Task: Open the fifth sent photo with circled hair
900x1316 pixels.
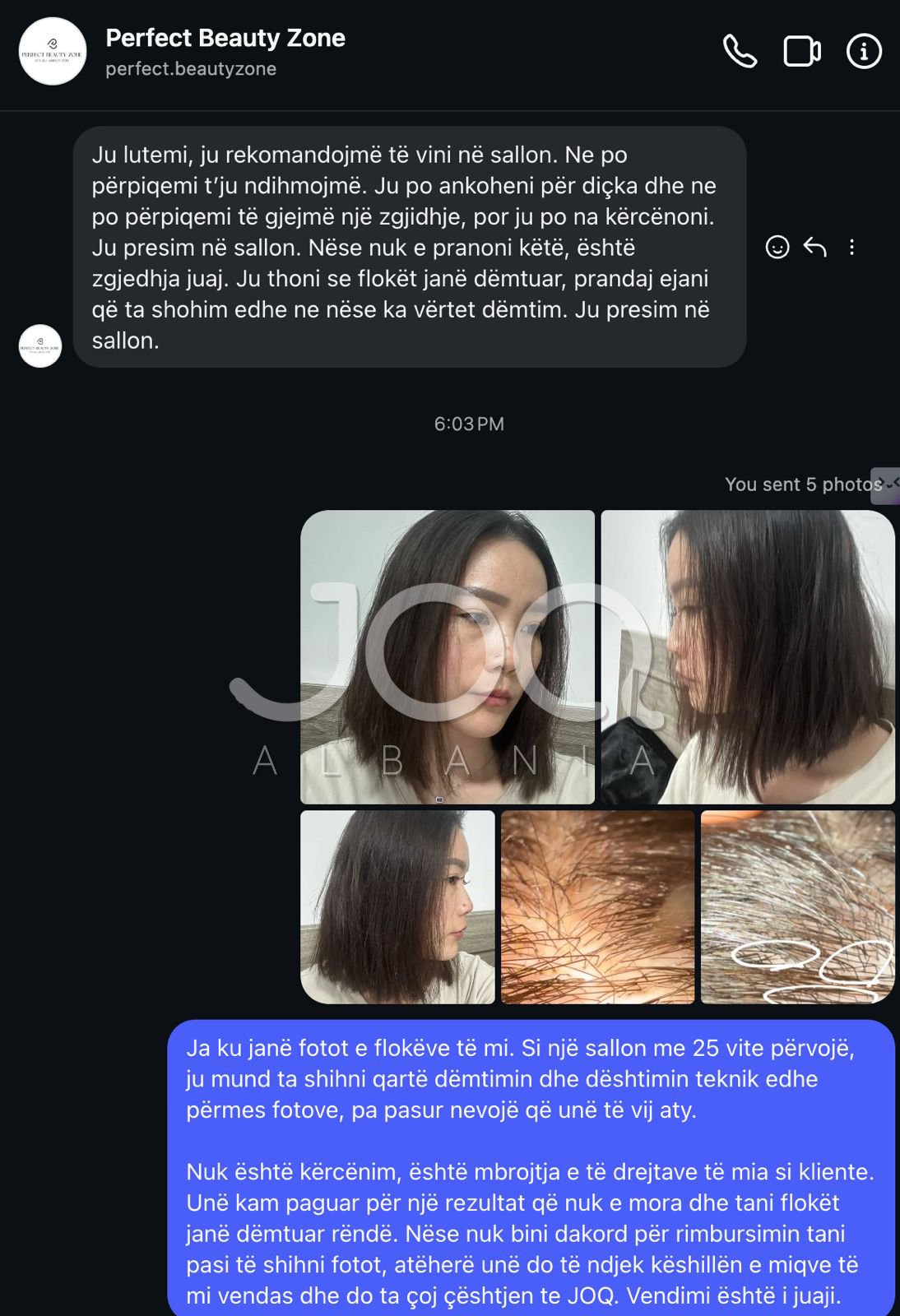Action: [x=796, y=906]
